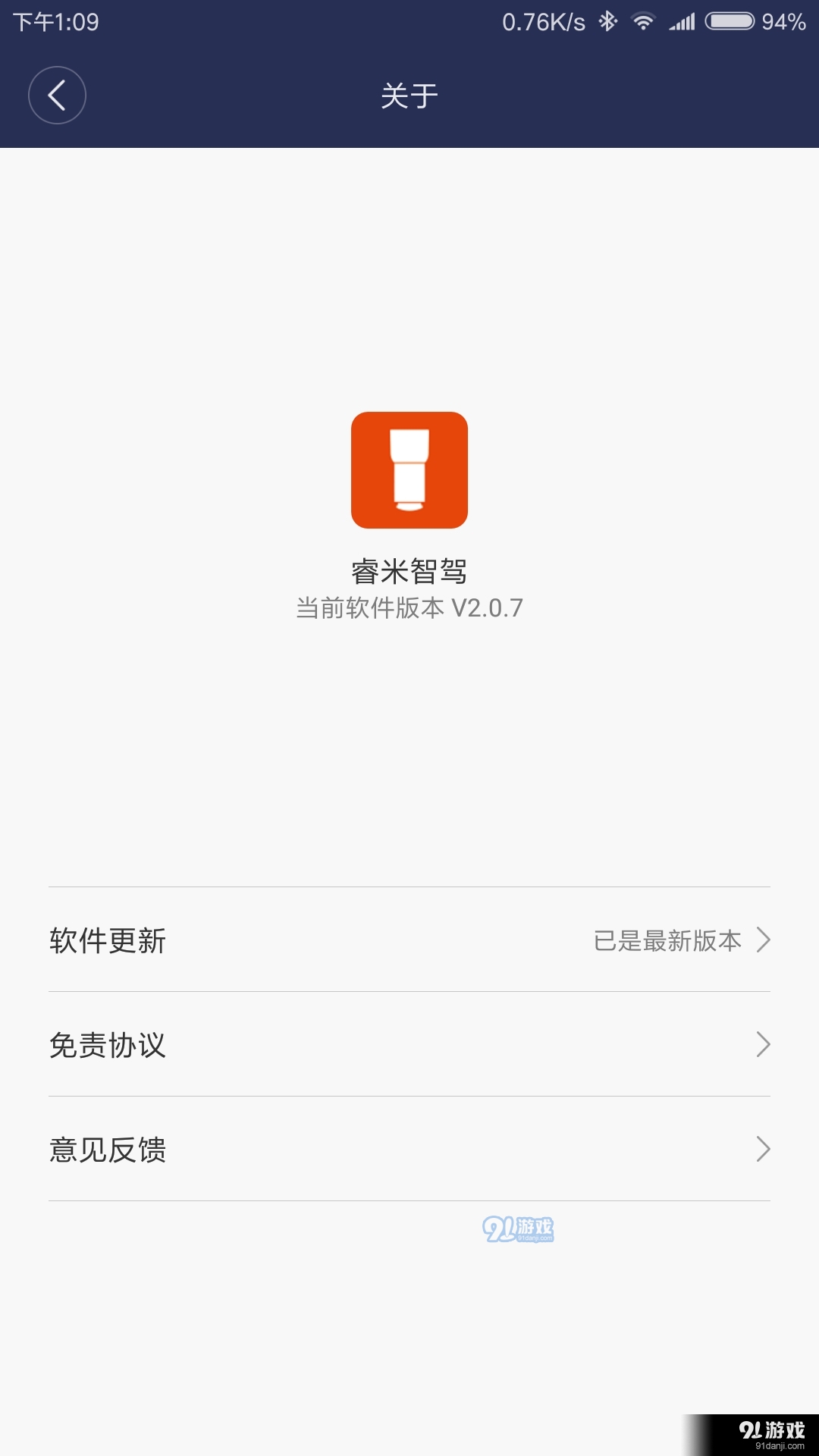Tap the Wi-Fi signal icon in status bar
The width and height of the screenshot is (819, 1456).
[x=643, y=21]
